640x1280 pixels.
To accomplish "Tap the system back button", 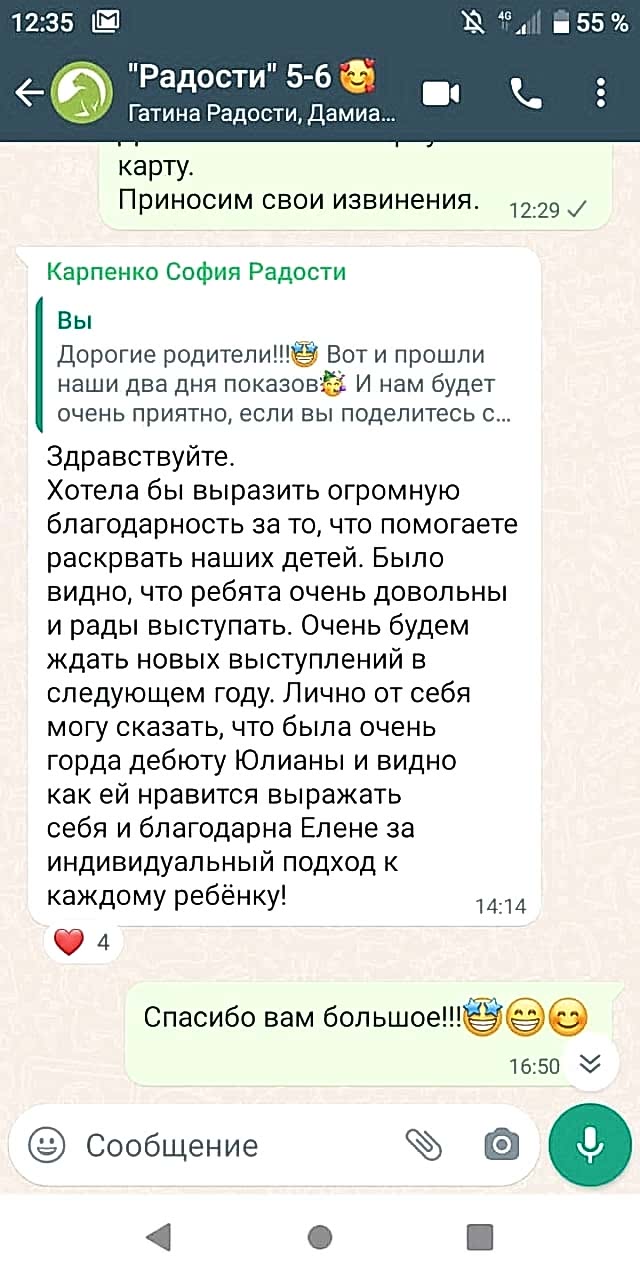I will coord(158,1237).
